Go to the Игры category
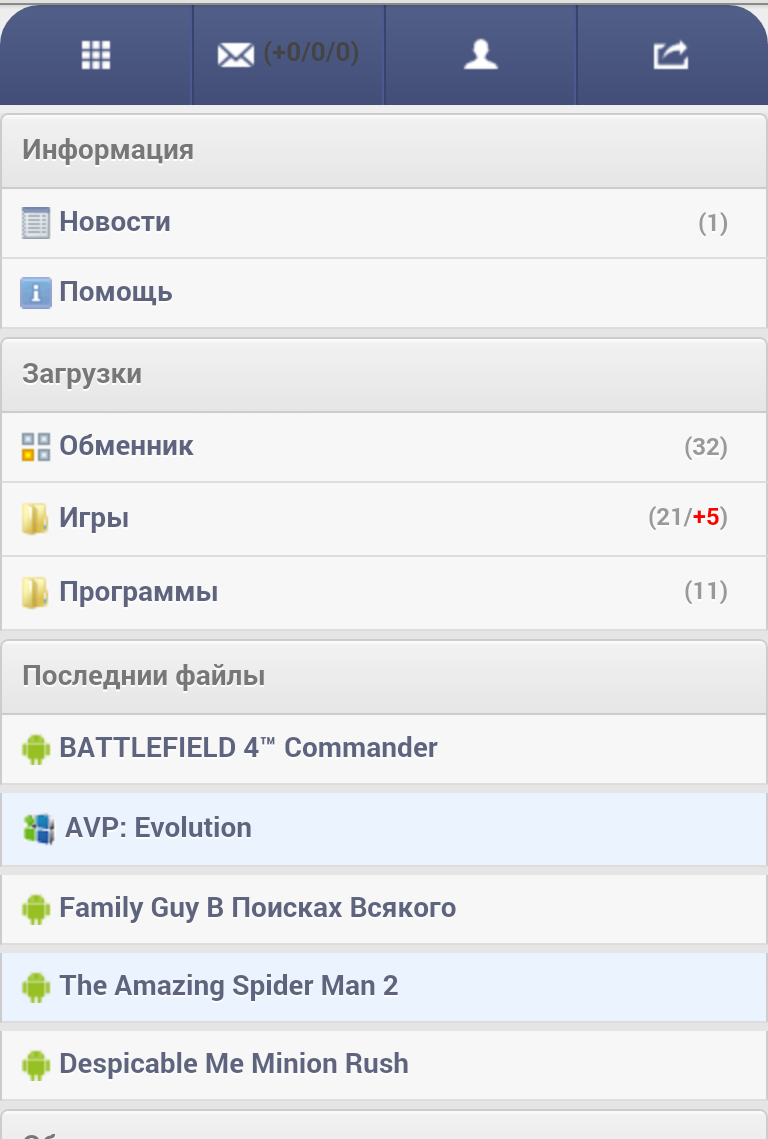The width and height of the screenshot is (768, 1139). (x=94, y=518)
